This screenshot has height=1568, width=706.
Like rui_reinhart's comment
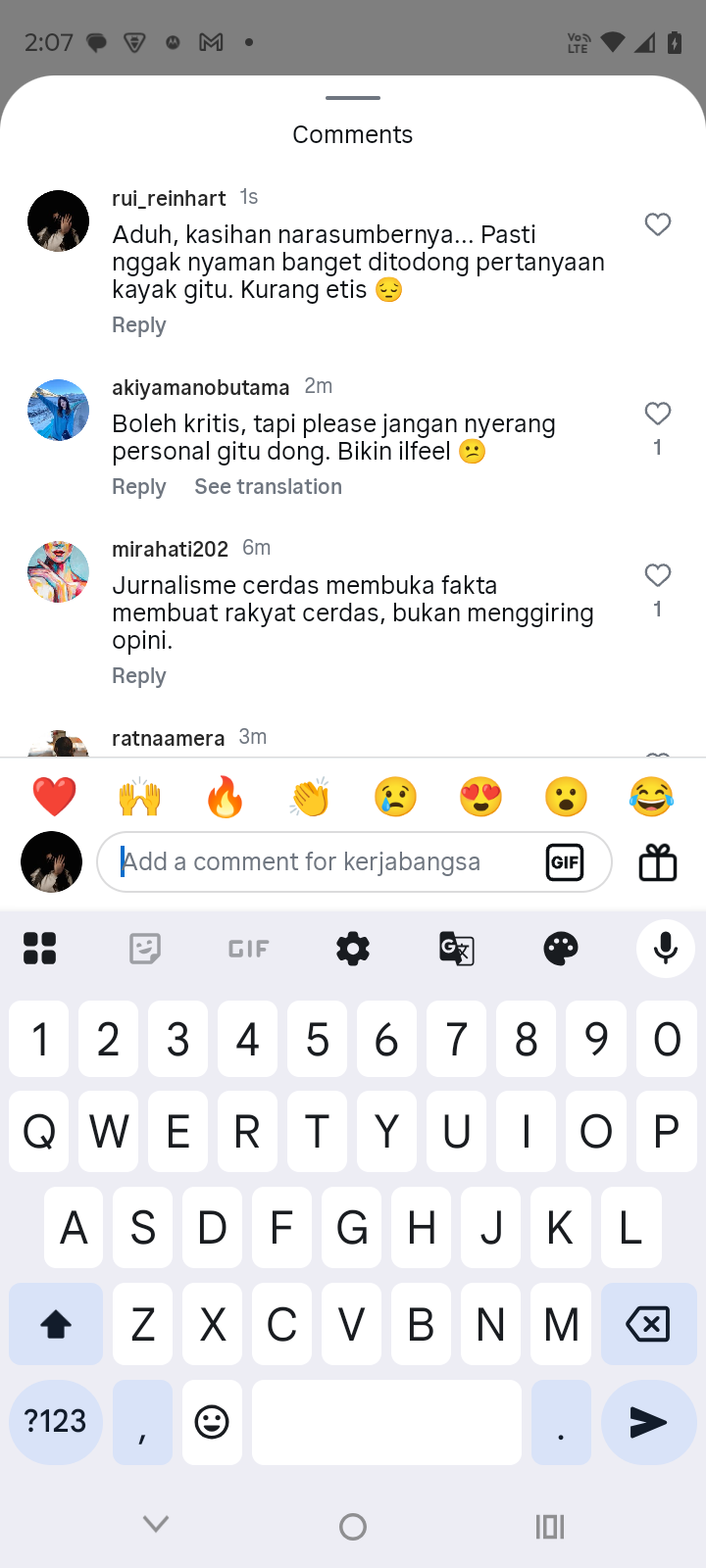658,224
